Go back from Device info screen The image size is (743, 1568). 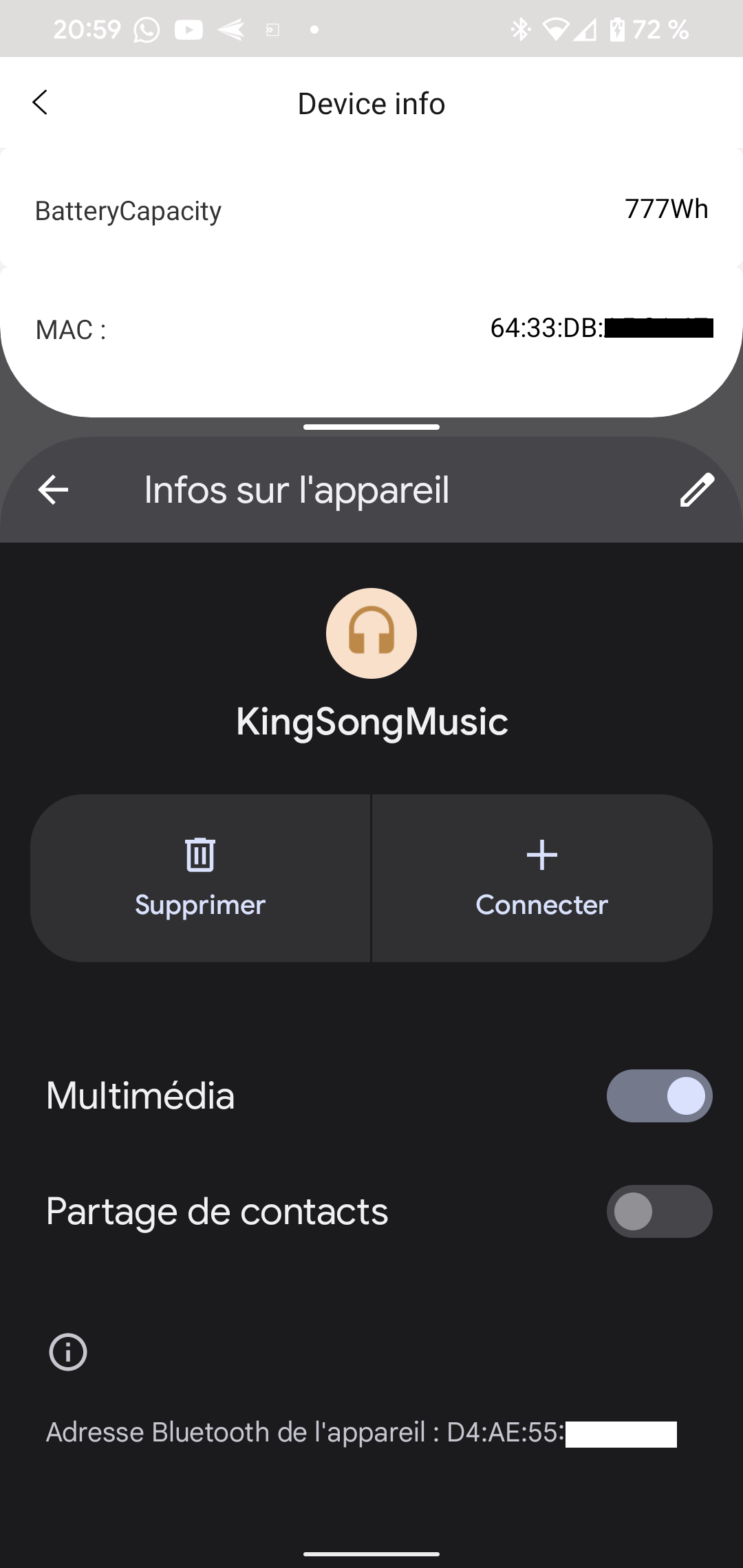[40, 102]
